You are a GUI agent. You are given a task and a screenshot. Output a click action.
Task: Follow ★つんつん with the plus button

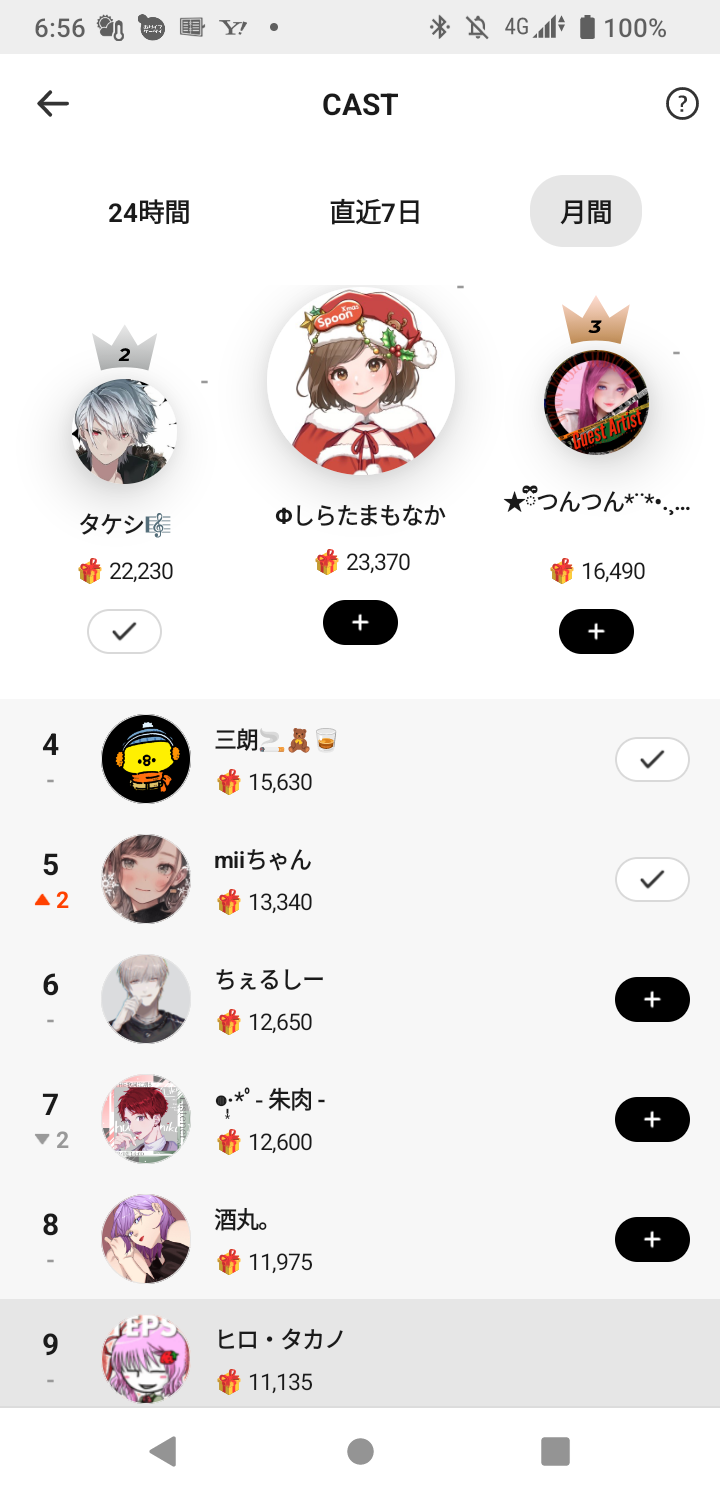[x=596, y=631]
